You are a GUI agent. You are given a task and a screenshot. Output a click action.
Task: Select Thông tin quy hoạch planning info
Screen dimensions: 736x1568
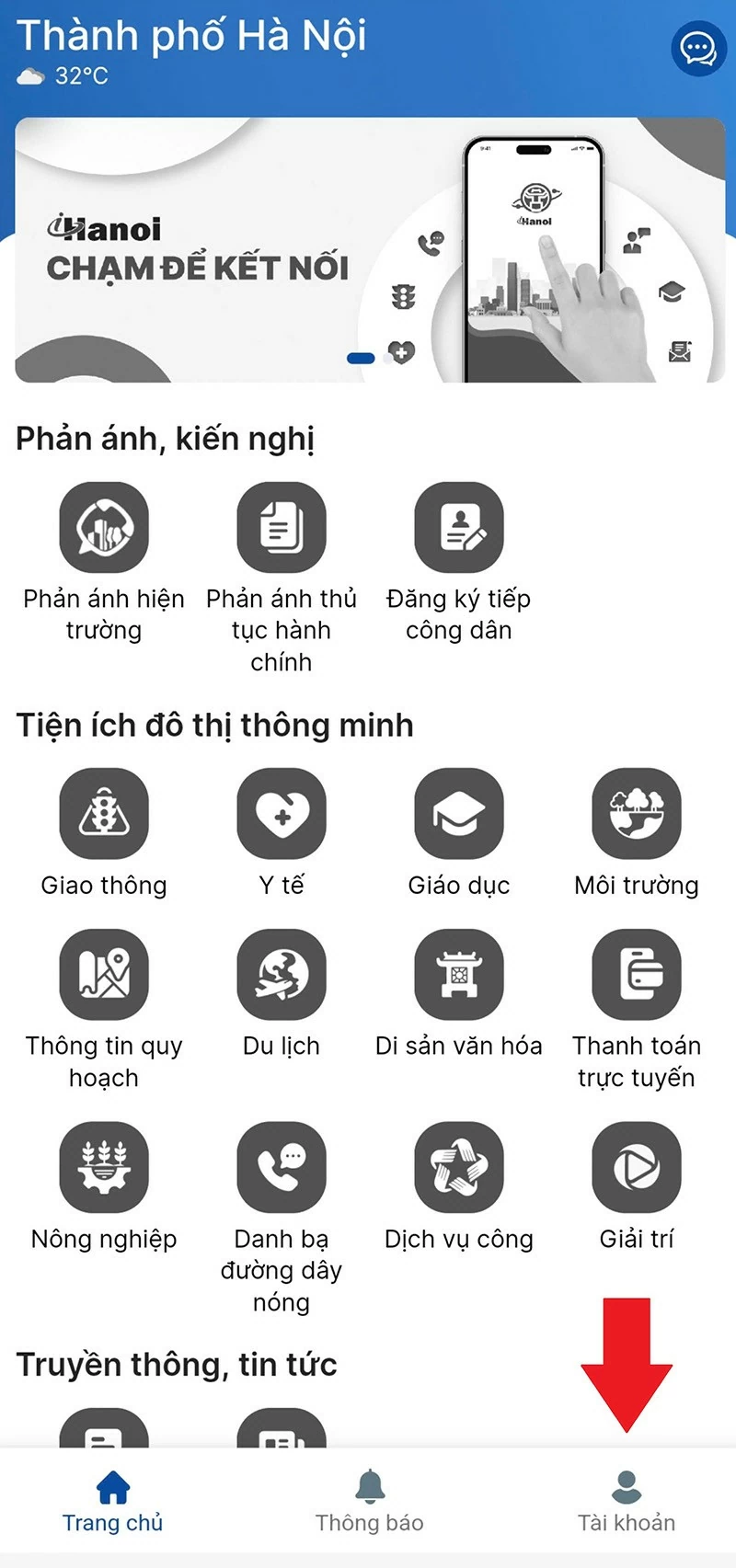click(x=104, y=975)
